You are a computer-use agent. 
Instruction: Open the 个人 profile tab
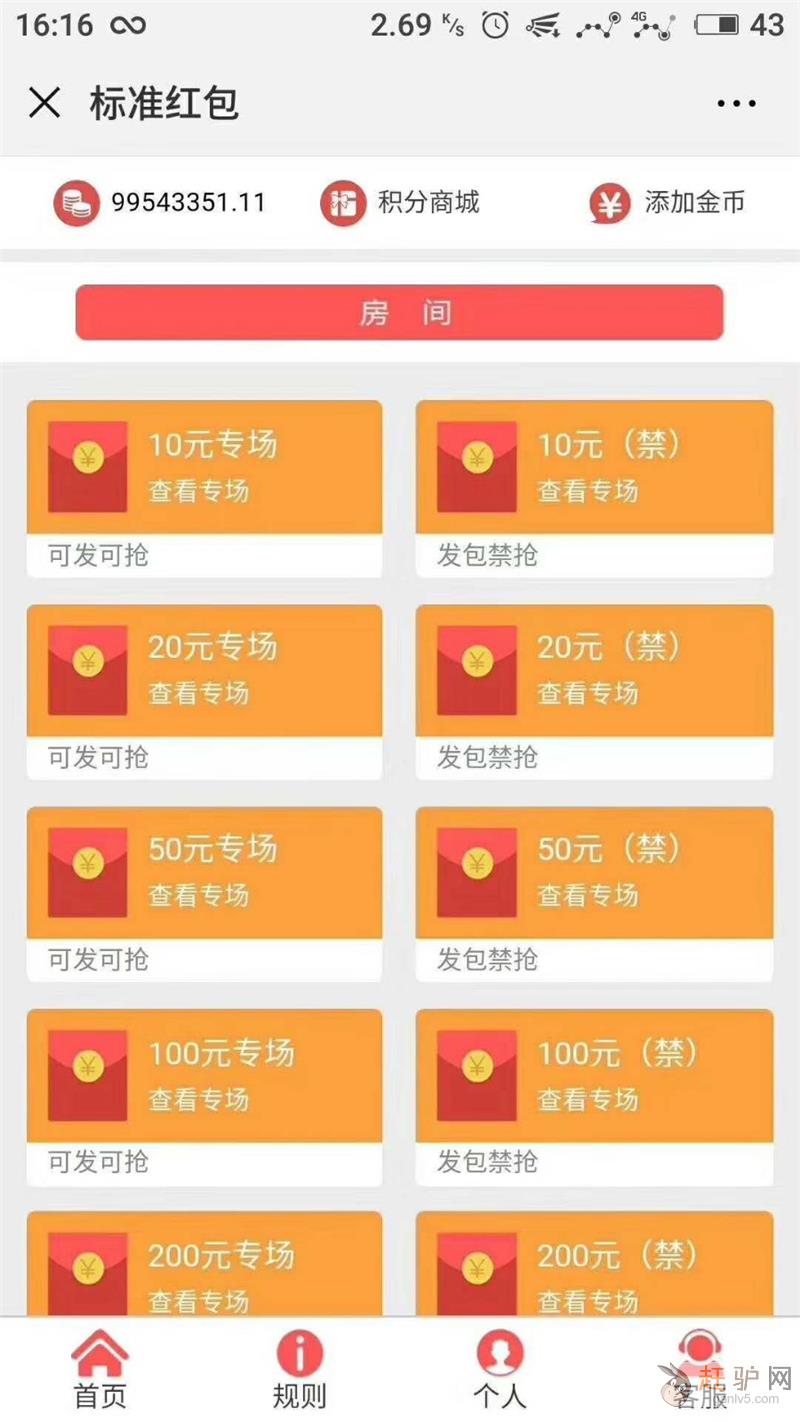pyautogui.click(x=500, y=1370)
